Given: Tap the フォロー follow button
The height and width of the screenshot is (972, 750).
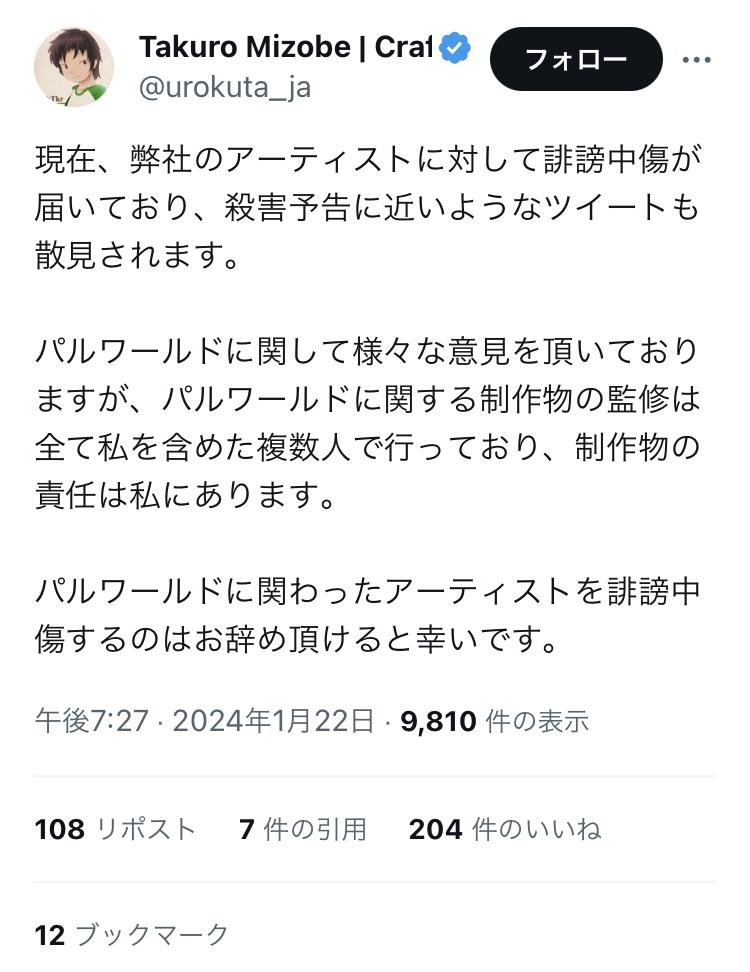Looking at the screenshot, I should [x=576, y=60].
